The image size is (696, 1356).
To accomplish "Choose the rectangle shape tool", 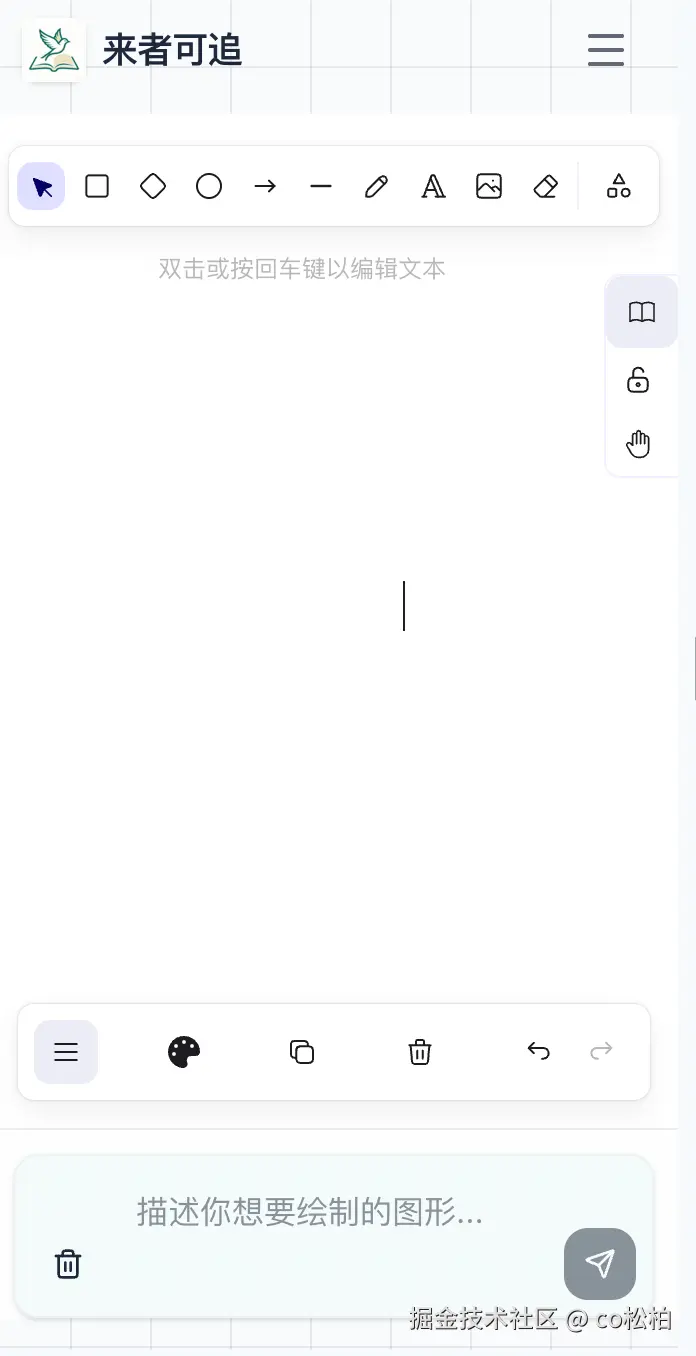I will pyautogui.click(x=97, y=186).
